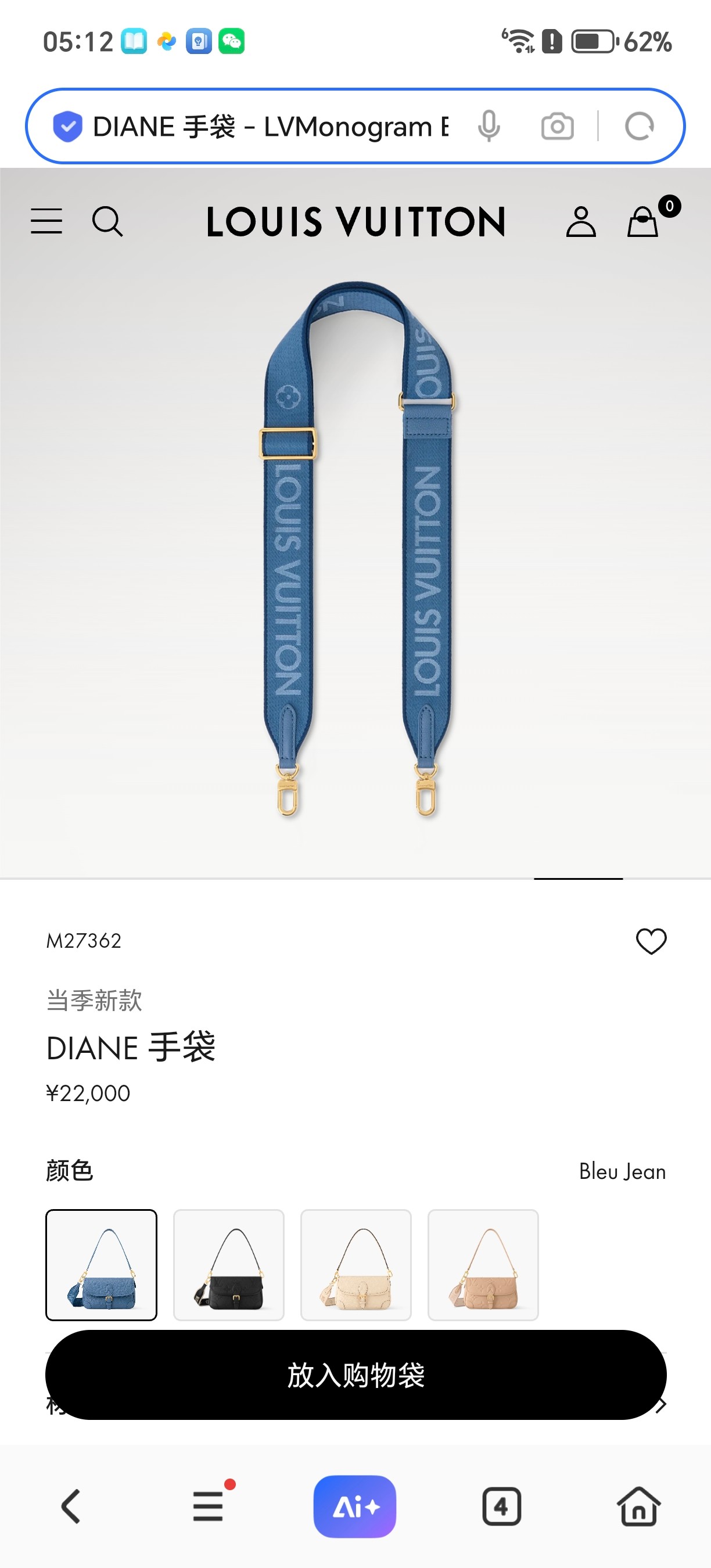The image size is (711, 1568).
Task: Reload the current page
Action: [639, 127]
